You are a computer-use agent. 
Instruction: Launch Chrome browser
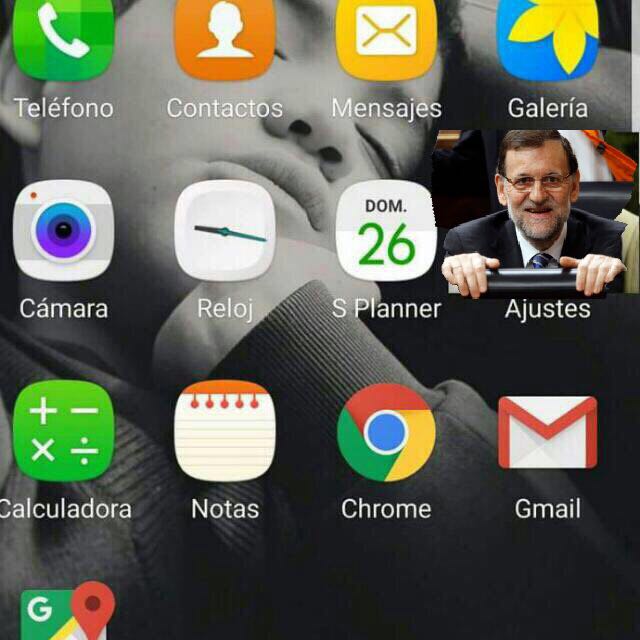tap(386, 431)
